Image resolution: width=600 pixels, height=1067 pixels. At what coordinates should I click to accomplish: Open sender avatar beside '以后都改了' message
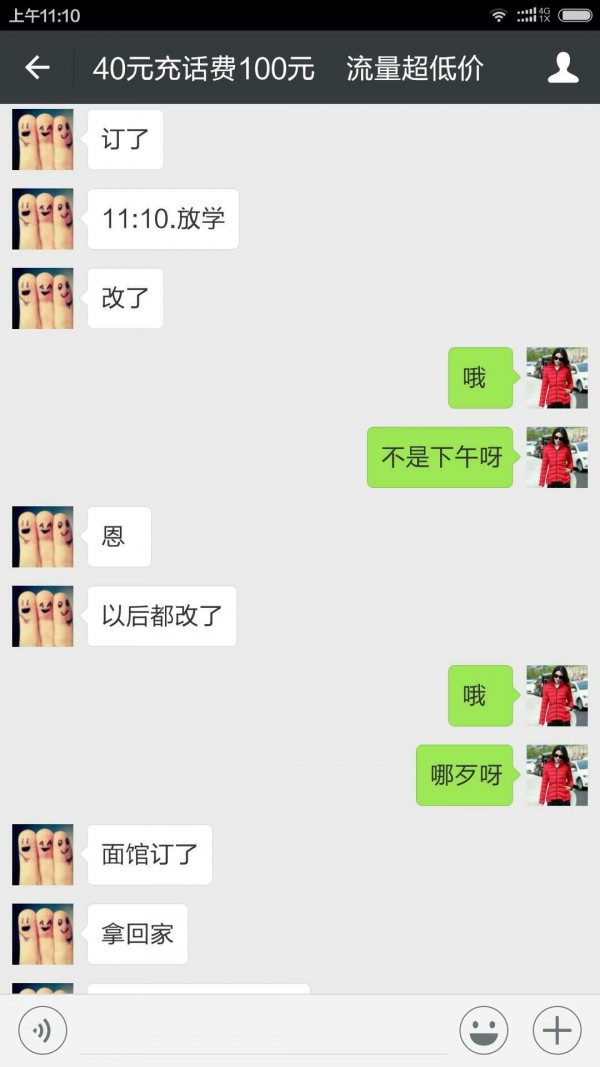[x=43, y=616]
